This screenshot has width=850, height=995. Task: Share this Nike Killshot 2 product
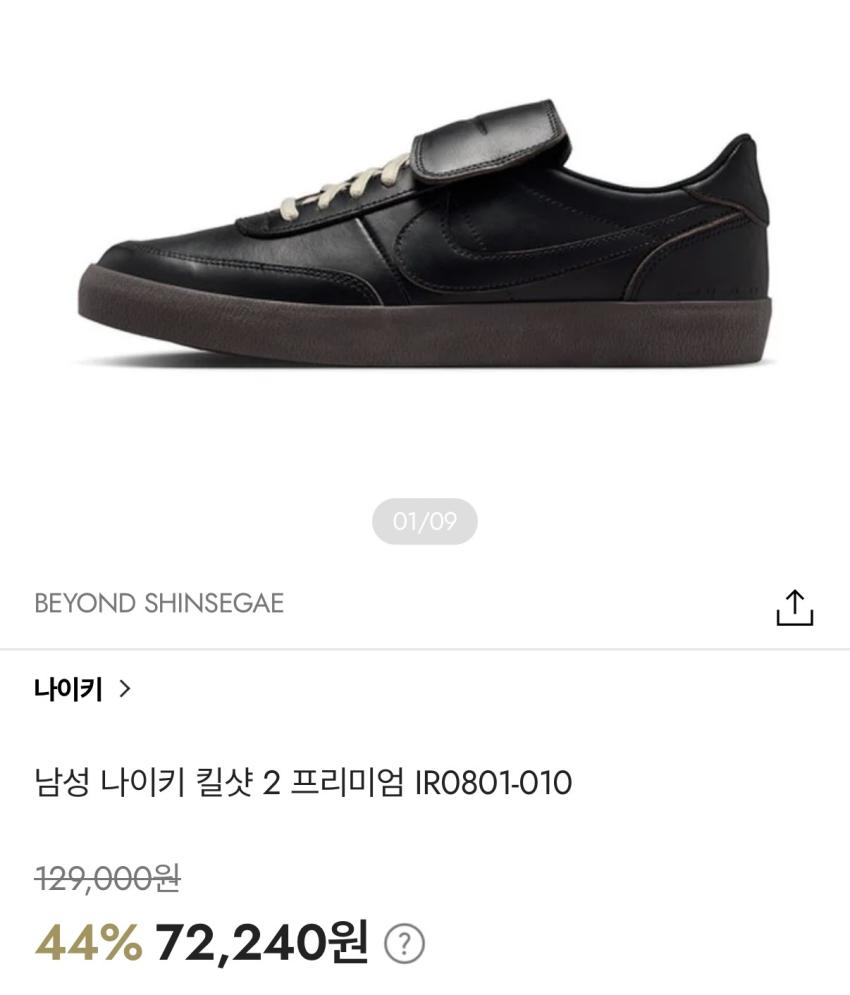[x=795, y=608]
